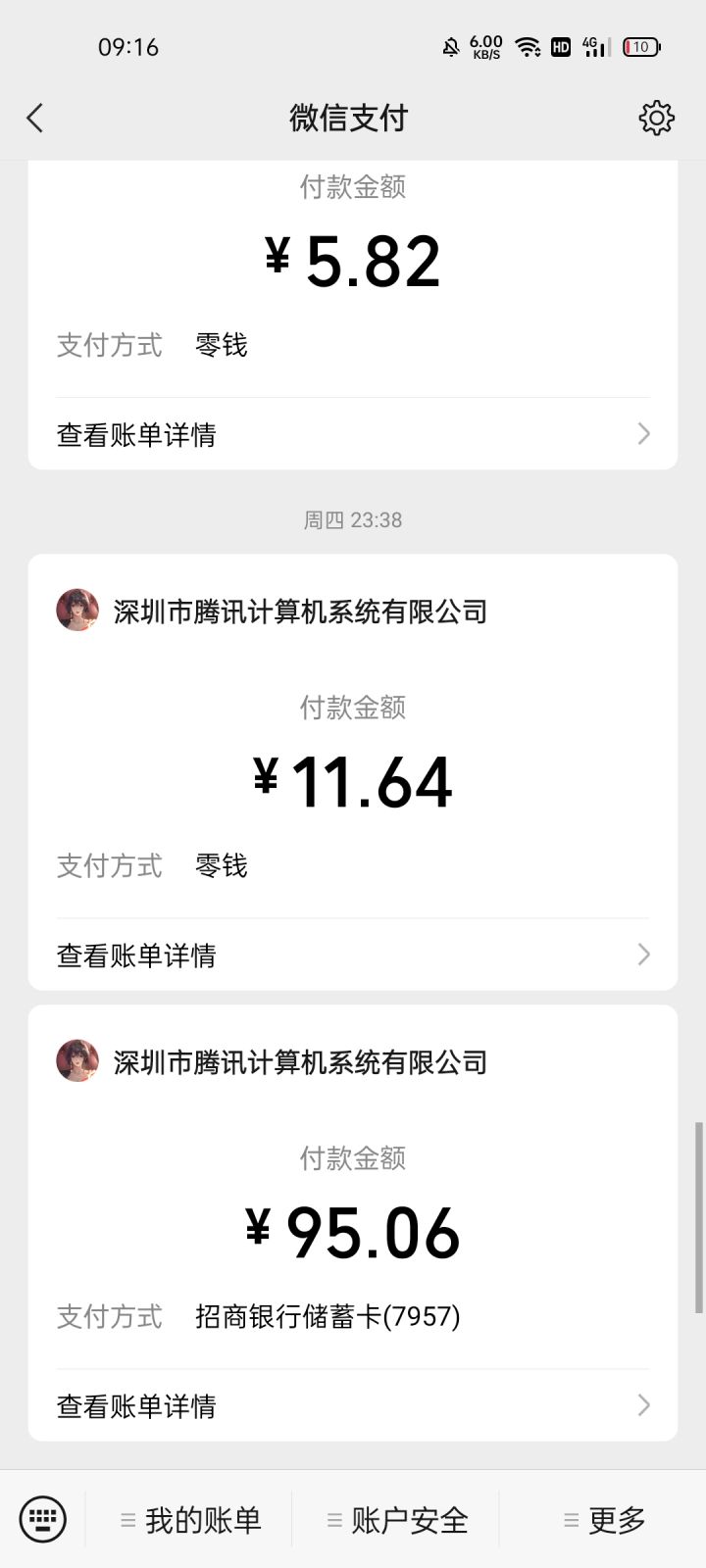Tap the 零钱 payment method of ¥11.64
The image size is (706, 1568).
[x=221, y=865]
